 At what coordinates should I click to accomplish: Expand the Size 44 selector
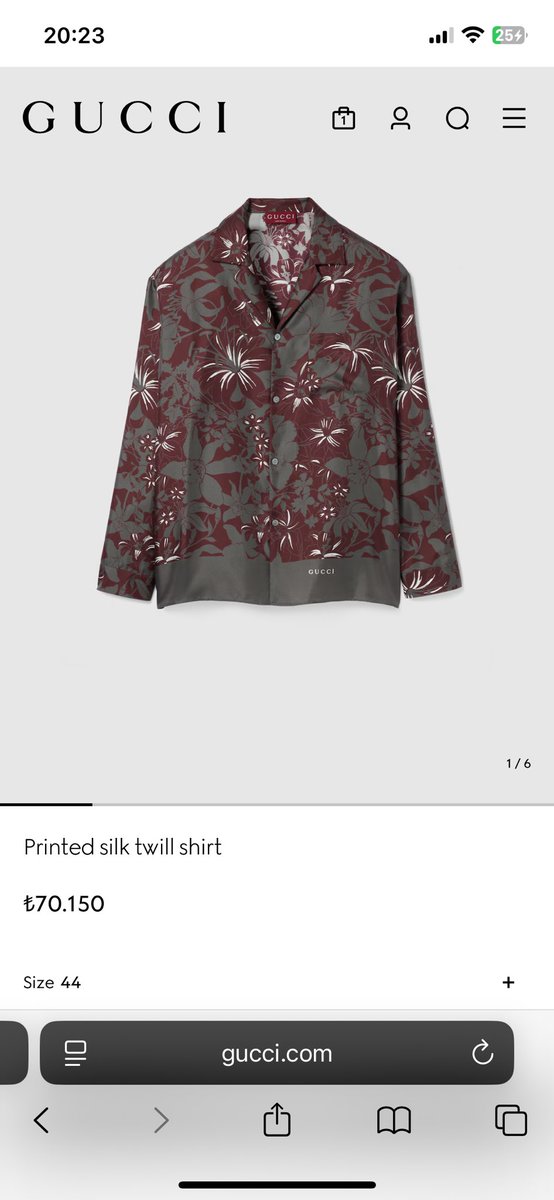pos(277,982)
